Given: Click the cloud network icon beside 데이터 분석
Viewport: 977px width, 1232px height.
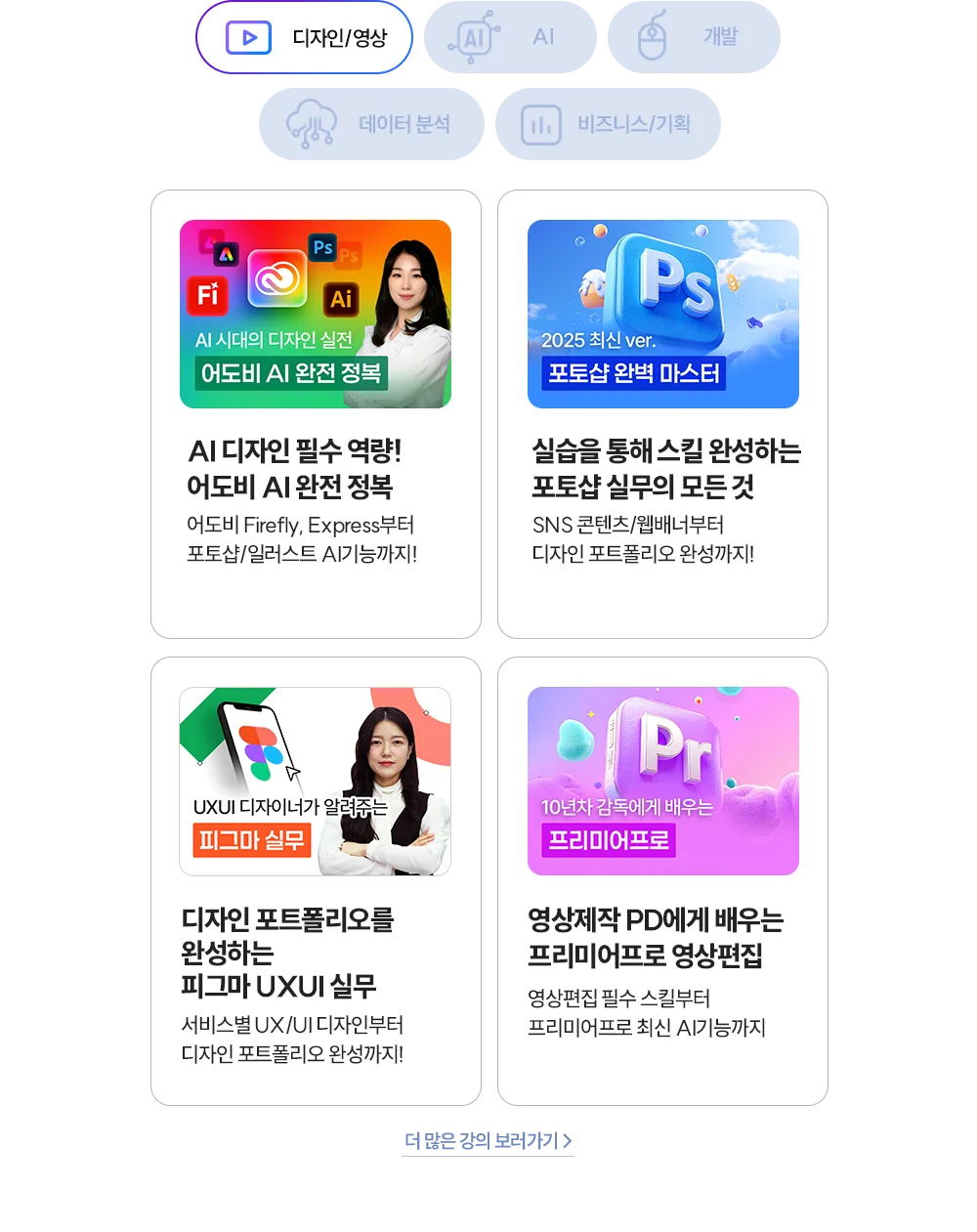Looking at the screenshot, I should point(311,125).
